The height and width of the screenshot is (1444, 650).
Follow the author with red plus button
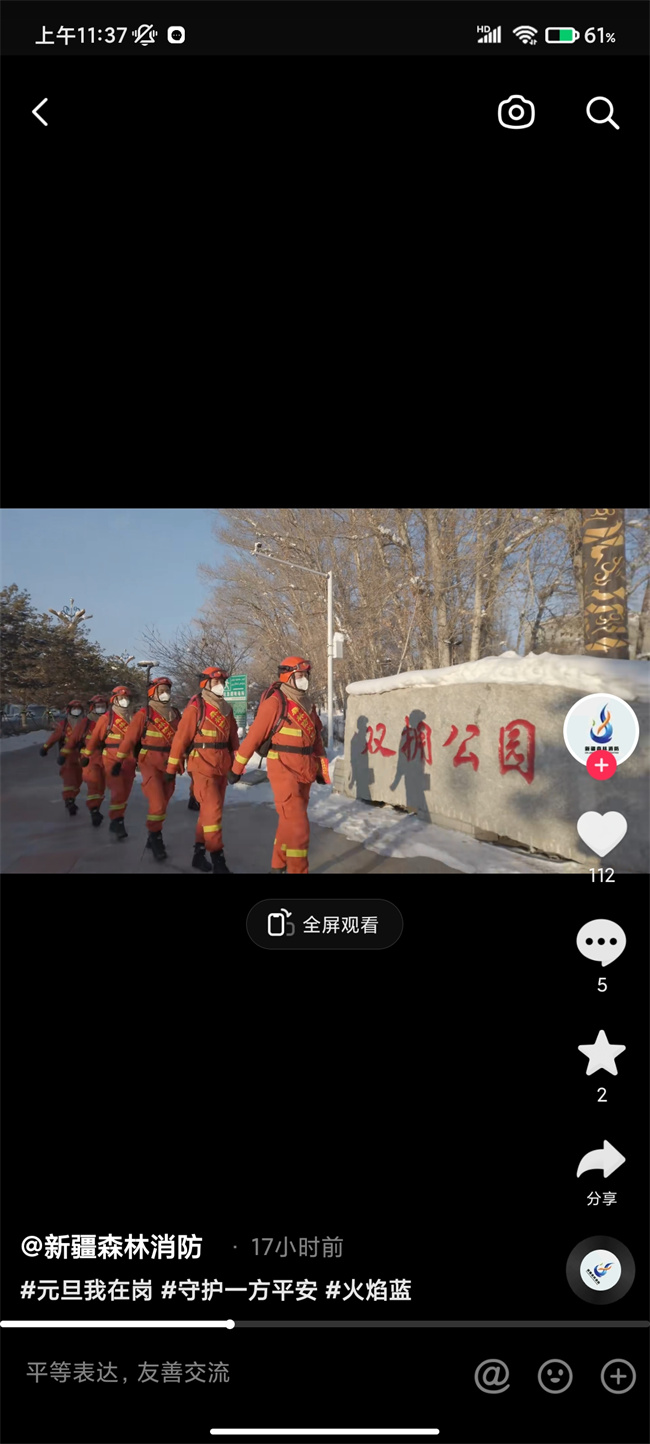(x=601, y=766)
